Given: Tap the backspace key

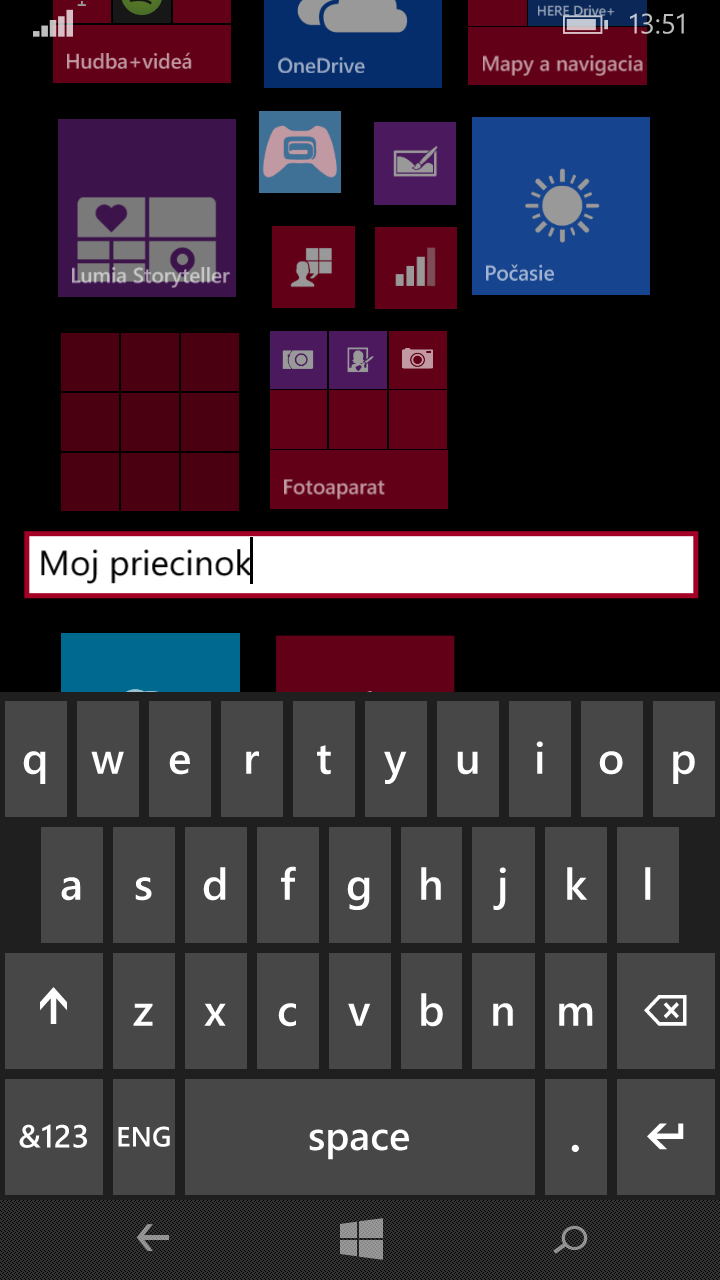Looking at the screenshot, I should (x=665, y=1012).
